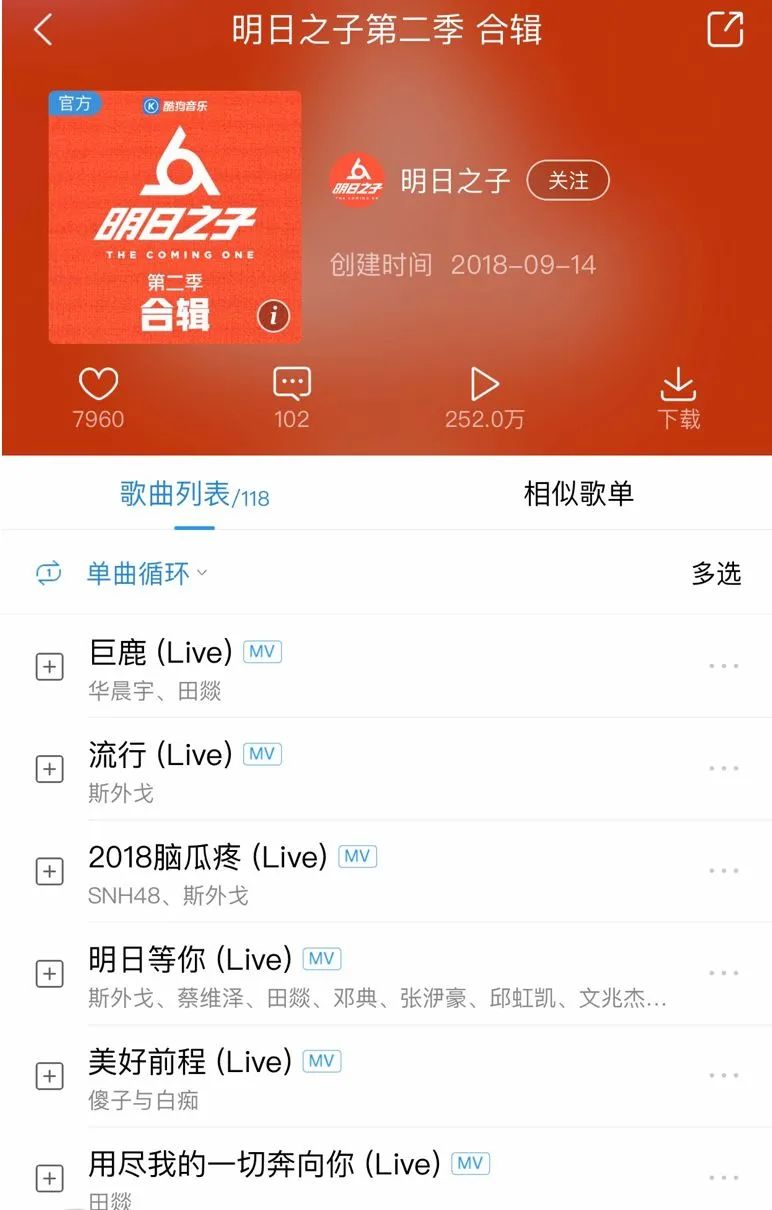This screenshot has width=772, height=1210.
Task: Like this playlist with the heart icon
Action: coord(98,385)
